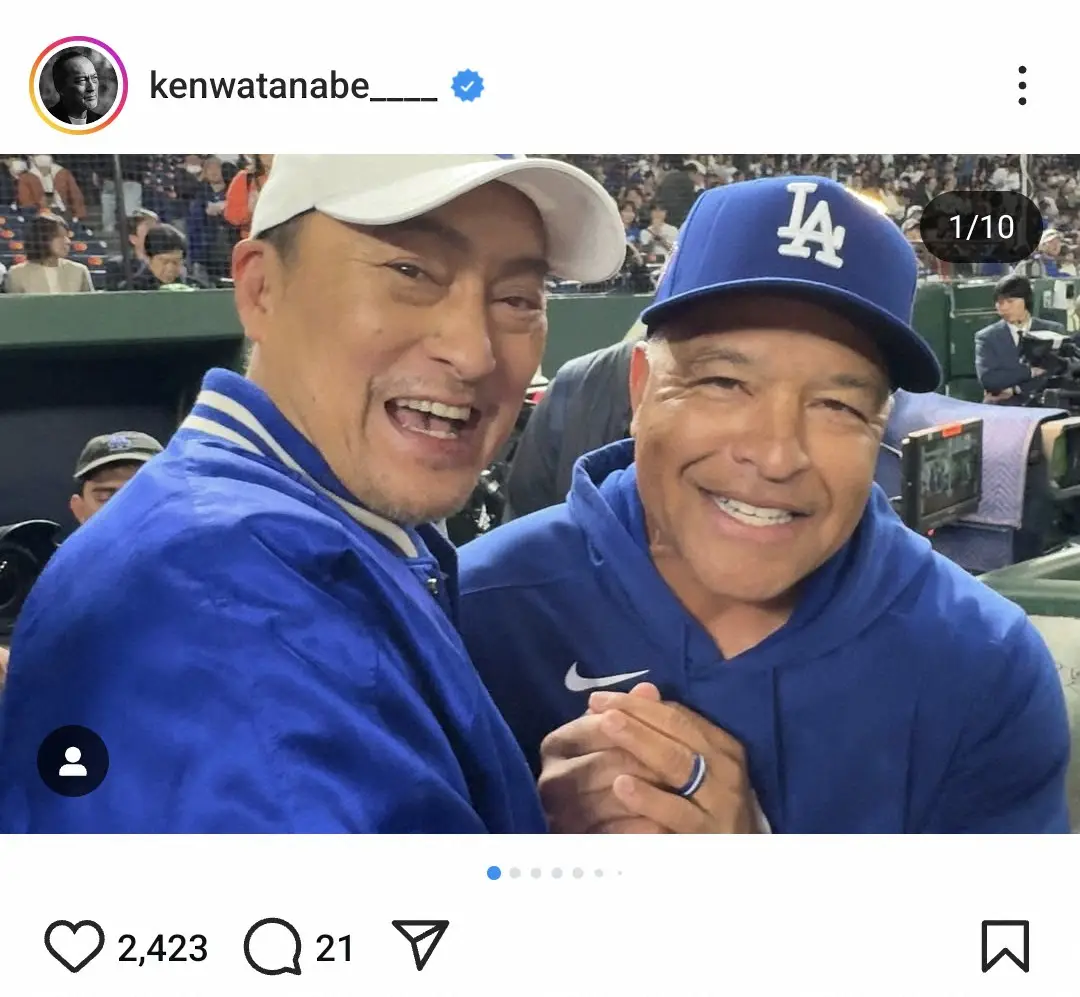This screenshot has width=1080, height=997.
Task: Open the post overflow menu
Action: pyautogui.click(x=1021, y=86)
